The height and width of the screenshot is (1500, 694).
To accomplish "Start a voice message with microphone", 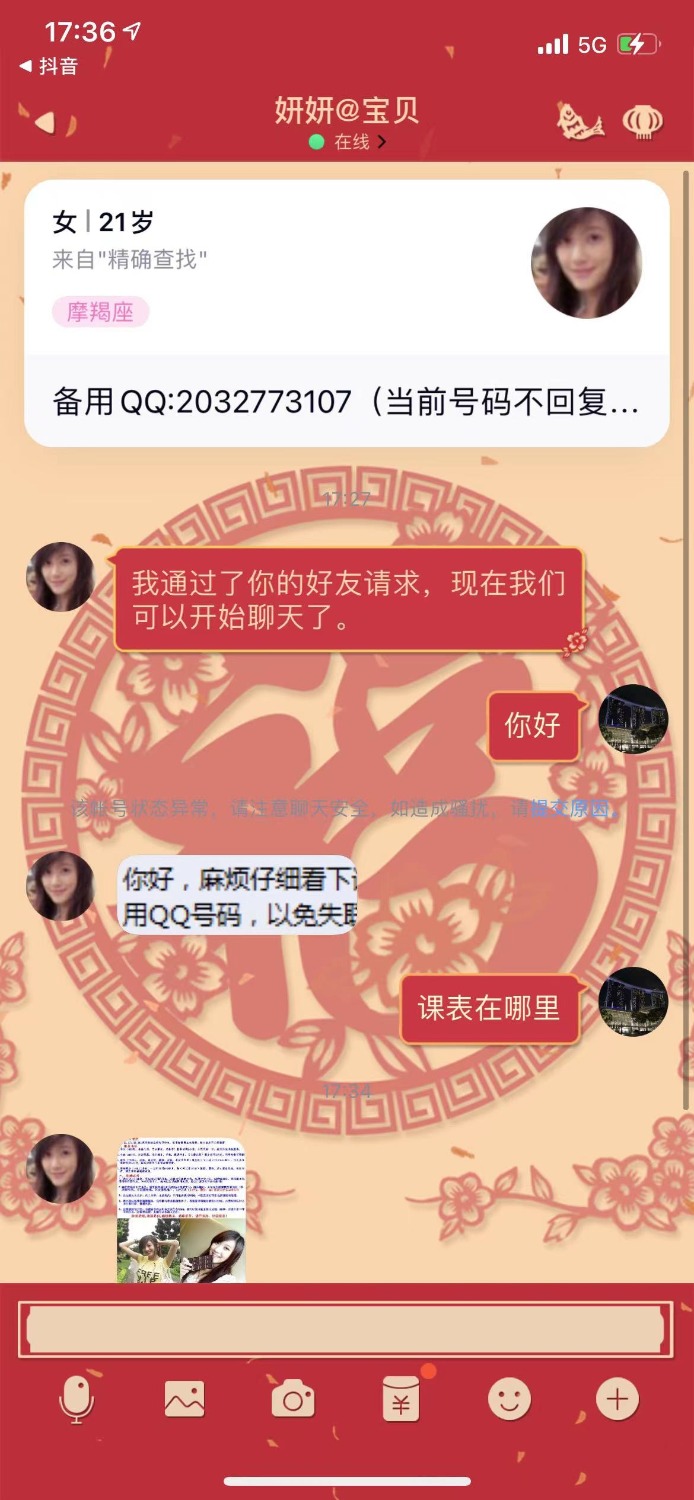I will (x=76, y=1399).
